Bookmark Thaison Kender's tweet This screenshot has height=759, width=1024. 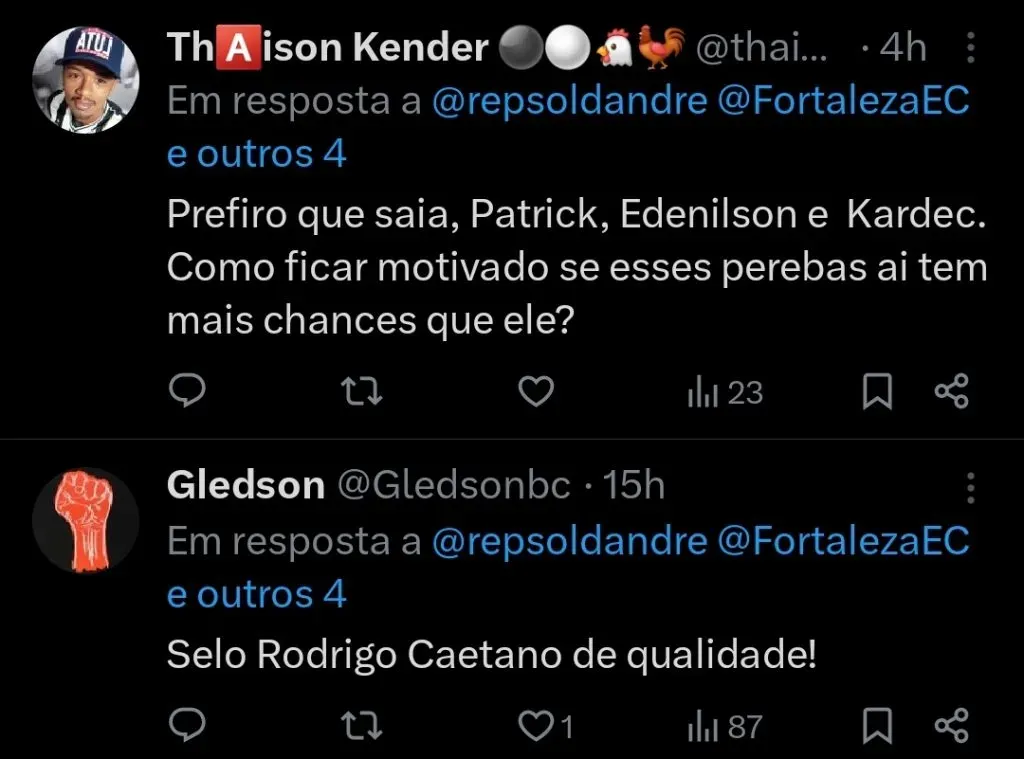coord(877,392)
